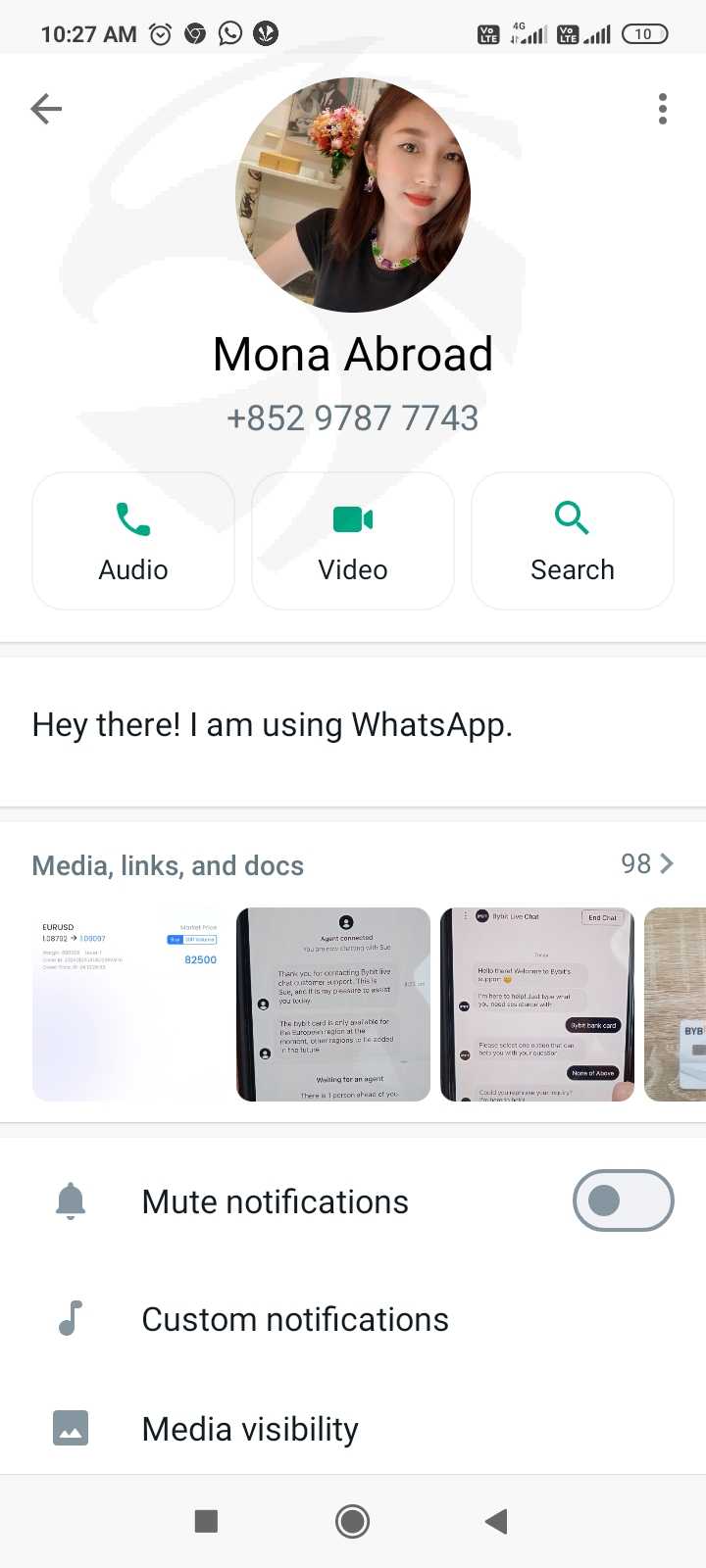Tap the system home button
This screenshot has height=1568, width=706.
pyautogui.click(x=353, y=1521)
